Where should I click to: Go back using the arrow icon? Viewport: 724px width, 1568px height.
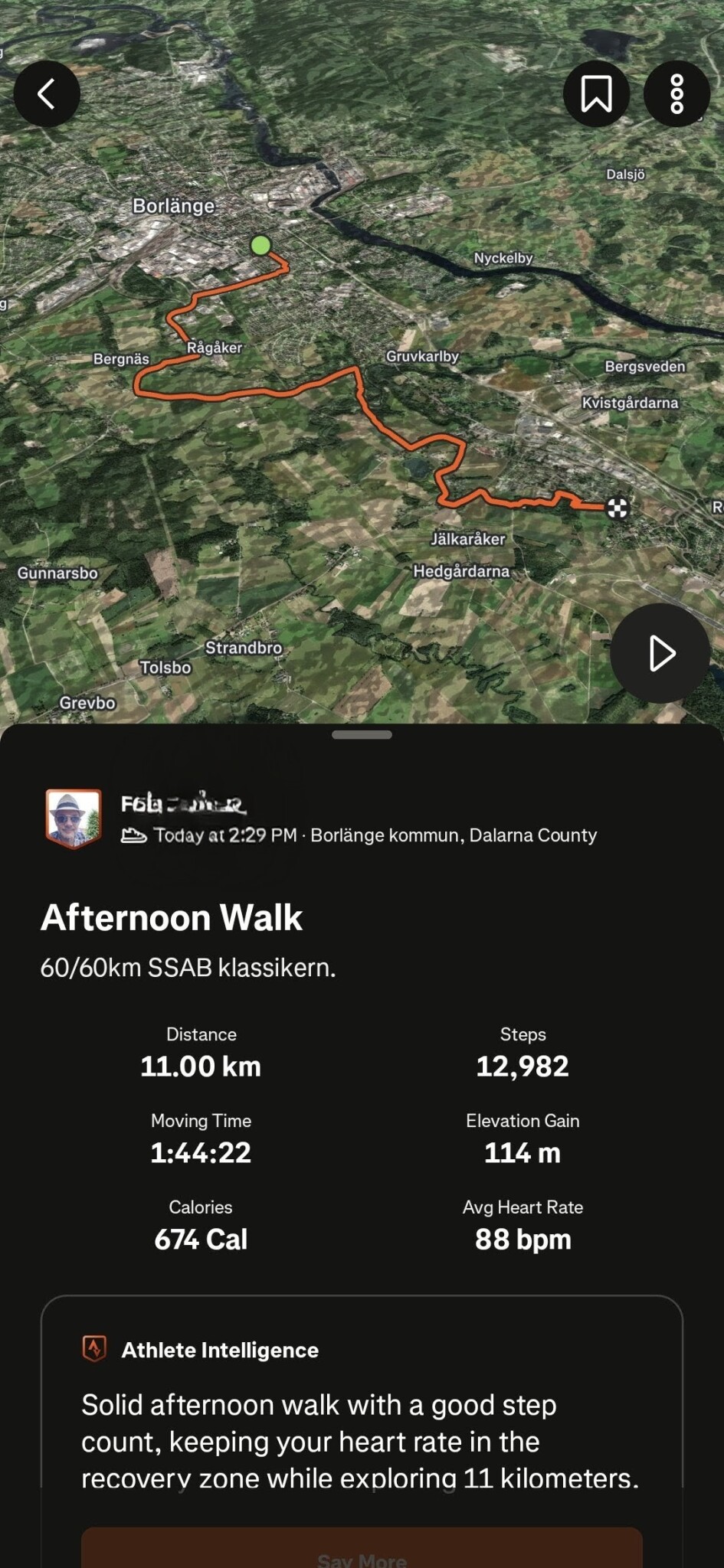(x=47, y=93)
